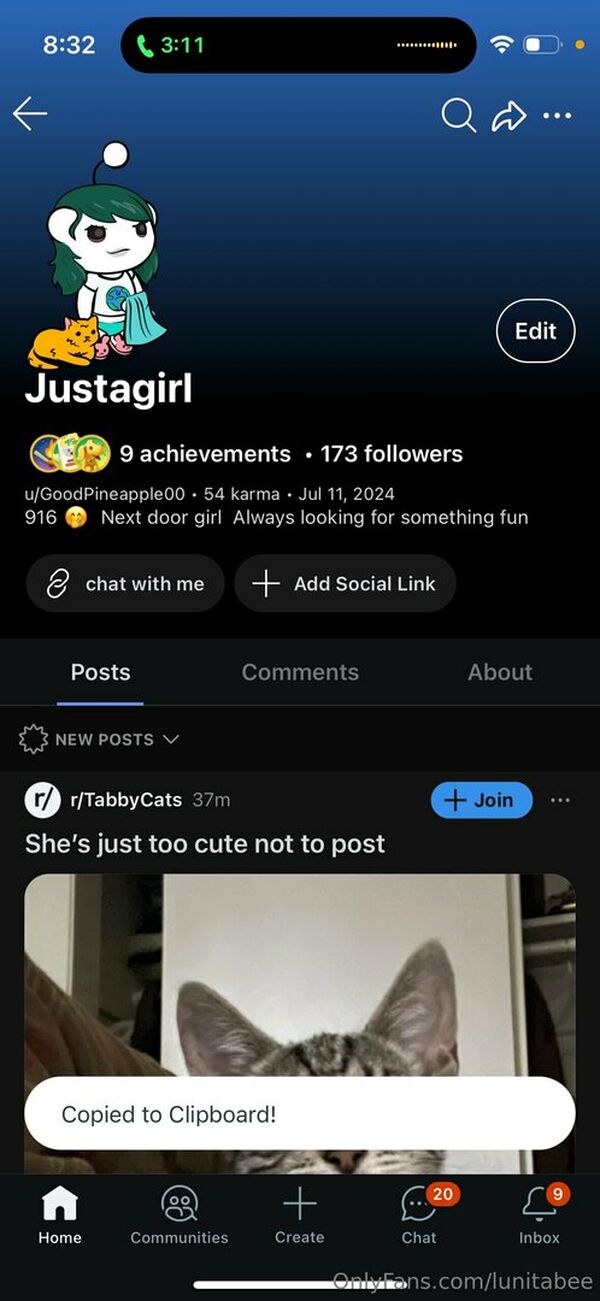Viewport: 600px width, 1301px height.
Task: Open Chat with 20 unread
Action: 419,1216
